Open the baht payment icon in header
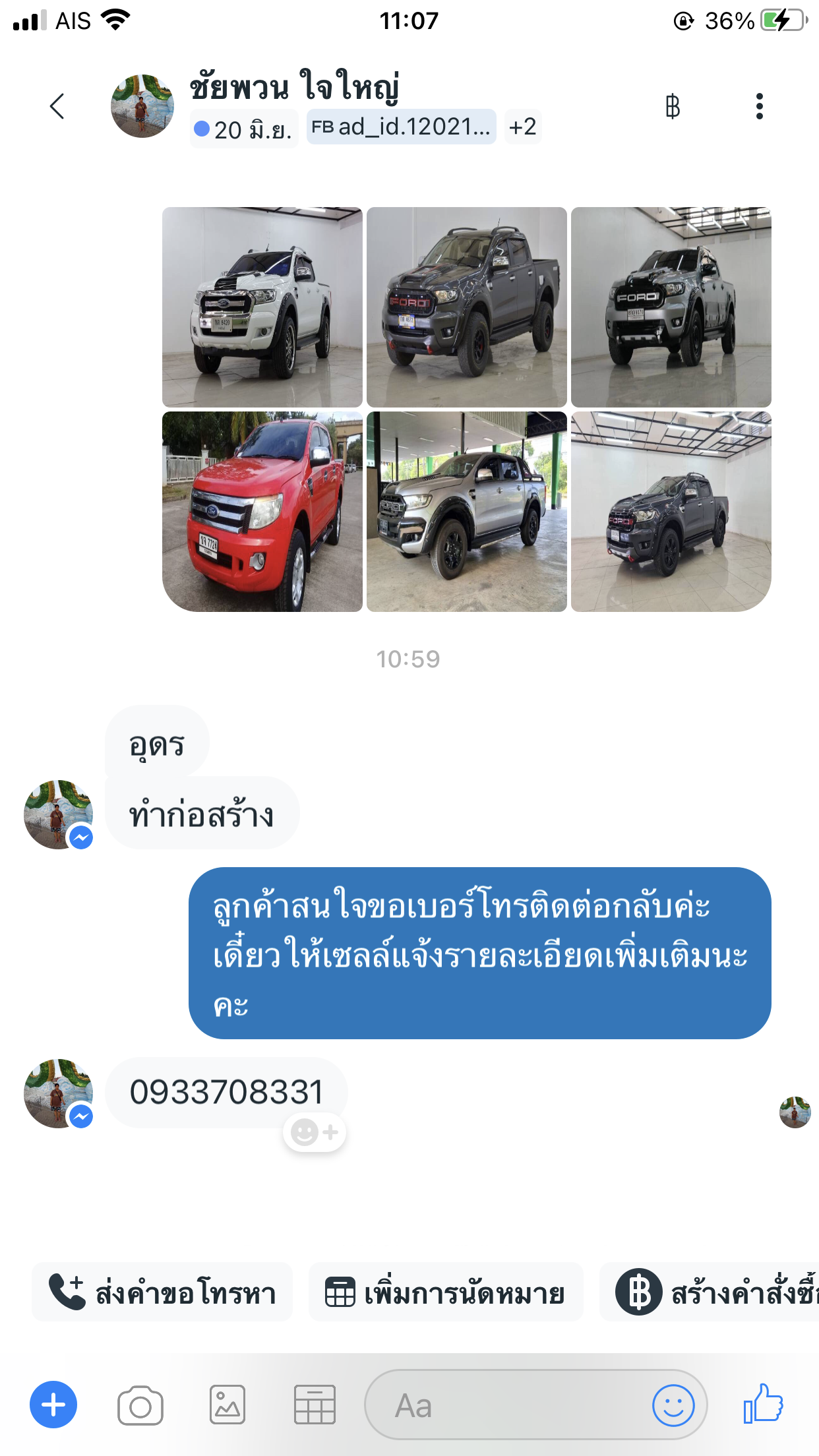This screenshot has width=819, height=1456. pyautogui.click(x=672, y=106)
